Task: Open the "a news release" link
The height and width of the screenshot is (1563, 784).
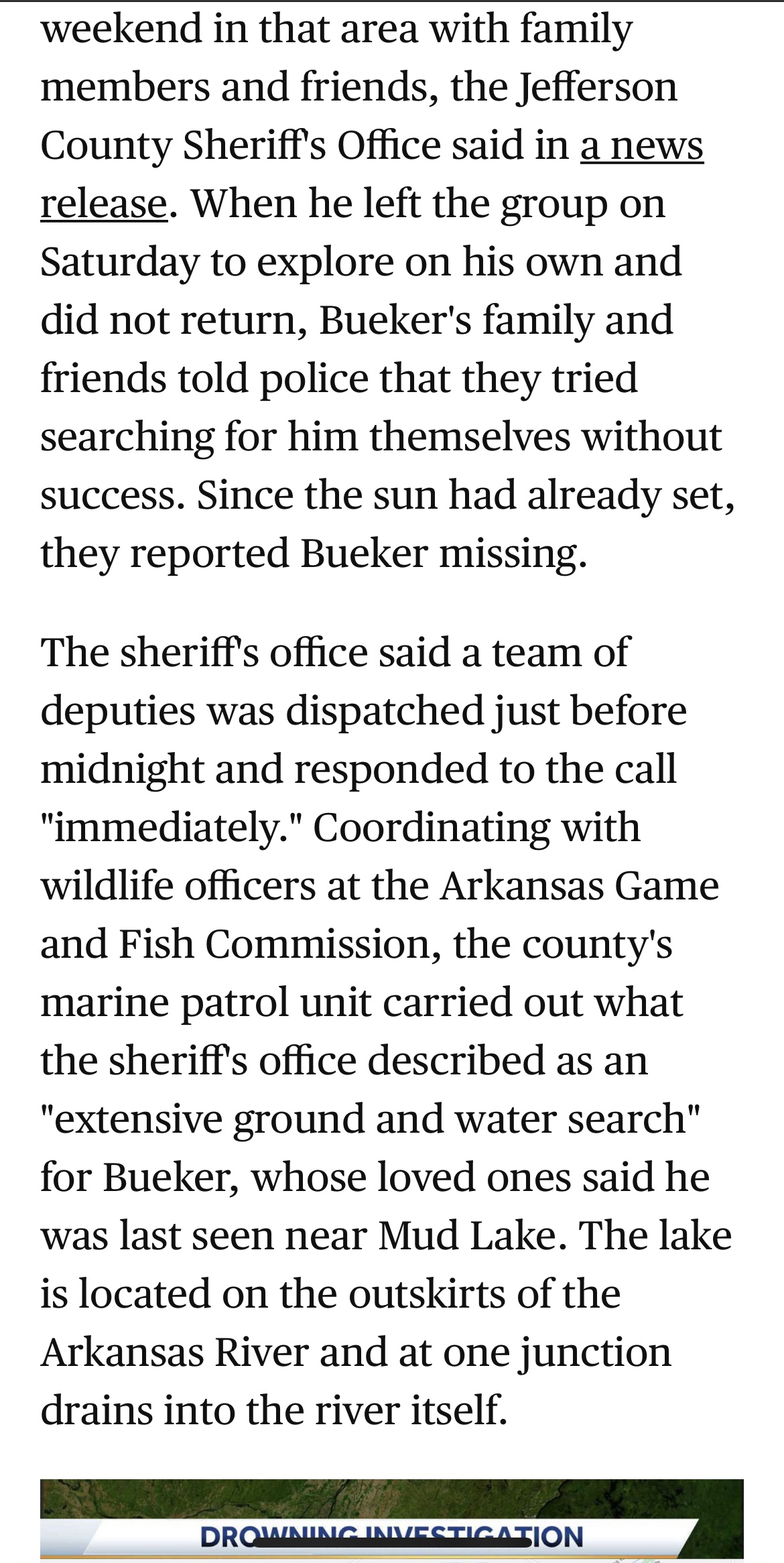Action: pyautogui.click(x=641, y=146)
